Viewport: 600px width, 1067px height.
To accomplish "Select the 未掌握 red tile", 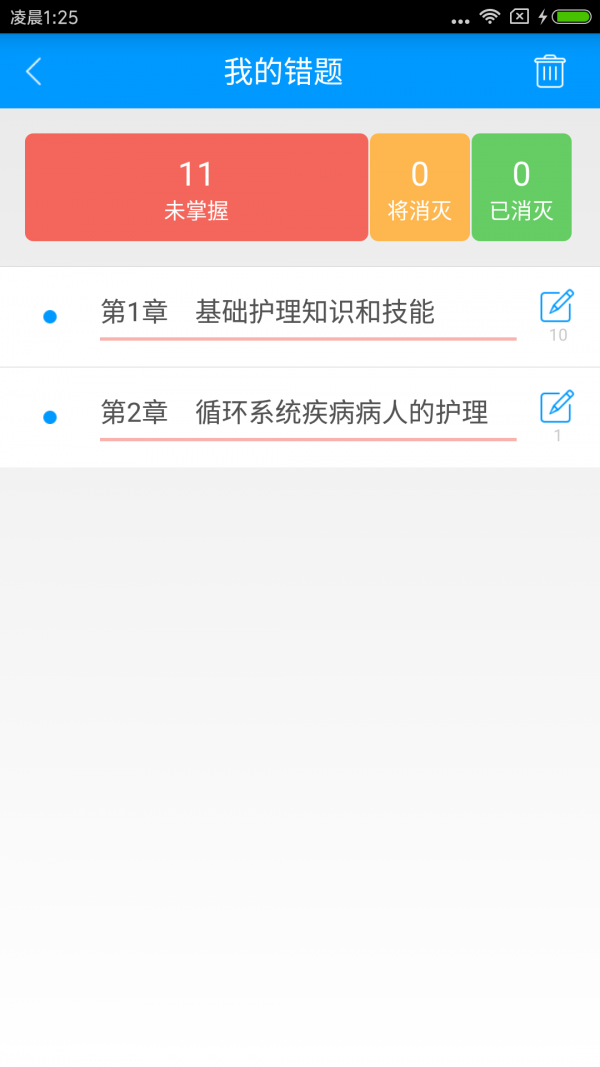I will (196, 187).
